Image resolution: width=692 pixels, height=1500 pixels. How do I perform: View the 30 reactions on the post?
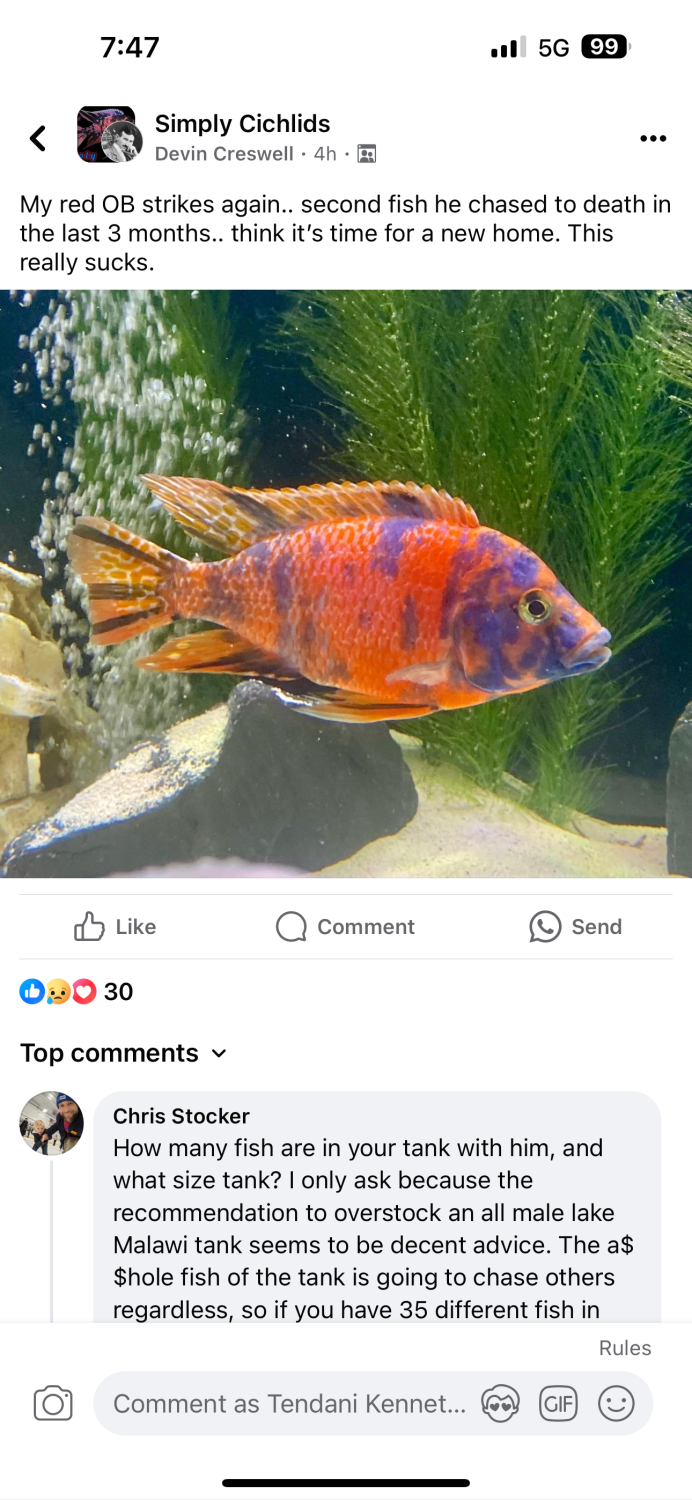tap(76, 991)
